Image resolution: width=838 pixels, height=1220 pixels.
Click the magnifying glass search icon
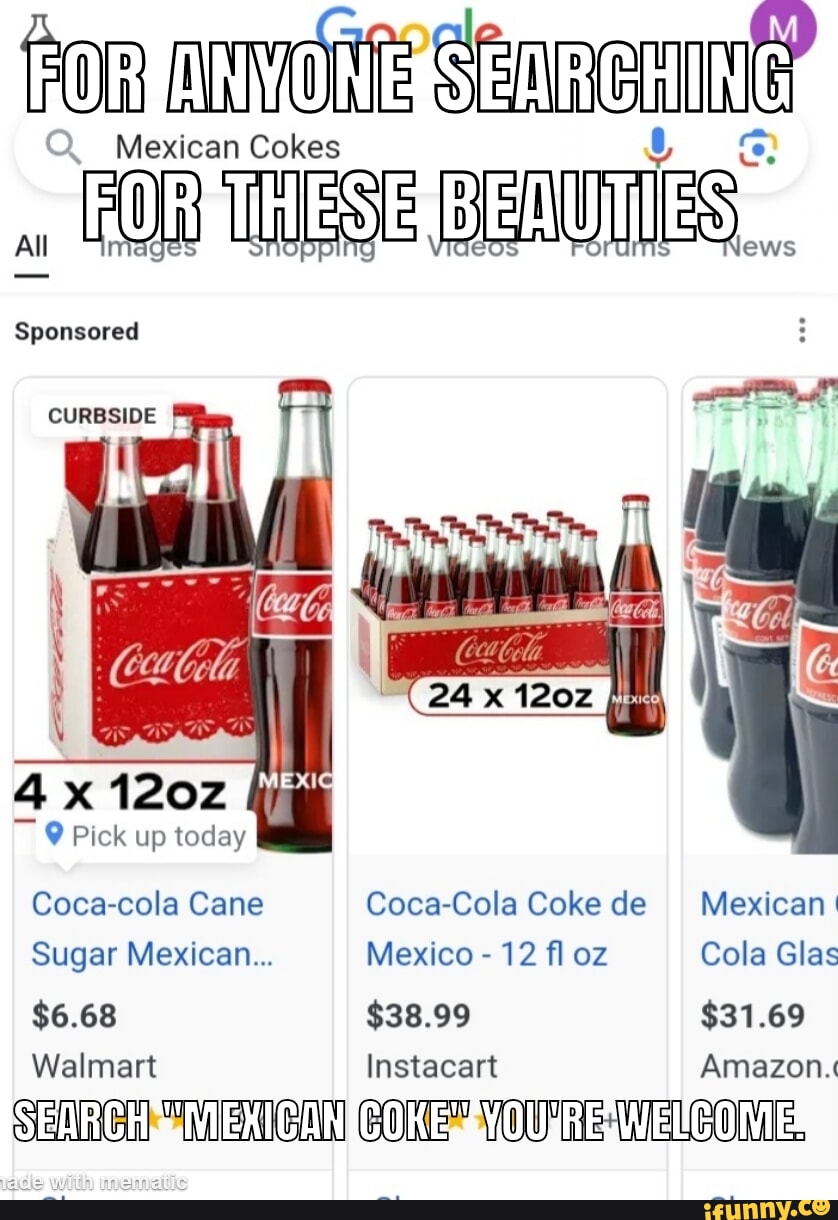(64, 148)
